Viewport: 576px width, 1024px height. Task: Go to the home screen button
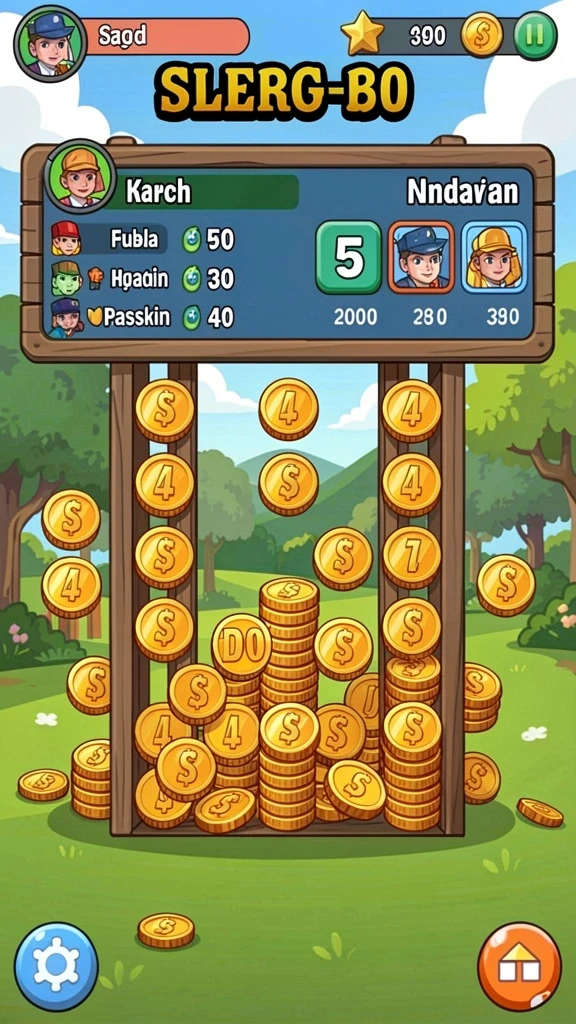pyautogui.click(x=519, y=965)
